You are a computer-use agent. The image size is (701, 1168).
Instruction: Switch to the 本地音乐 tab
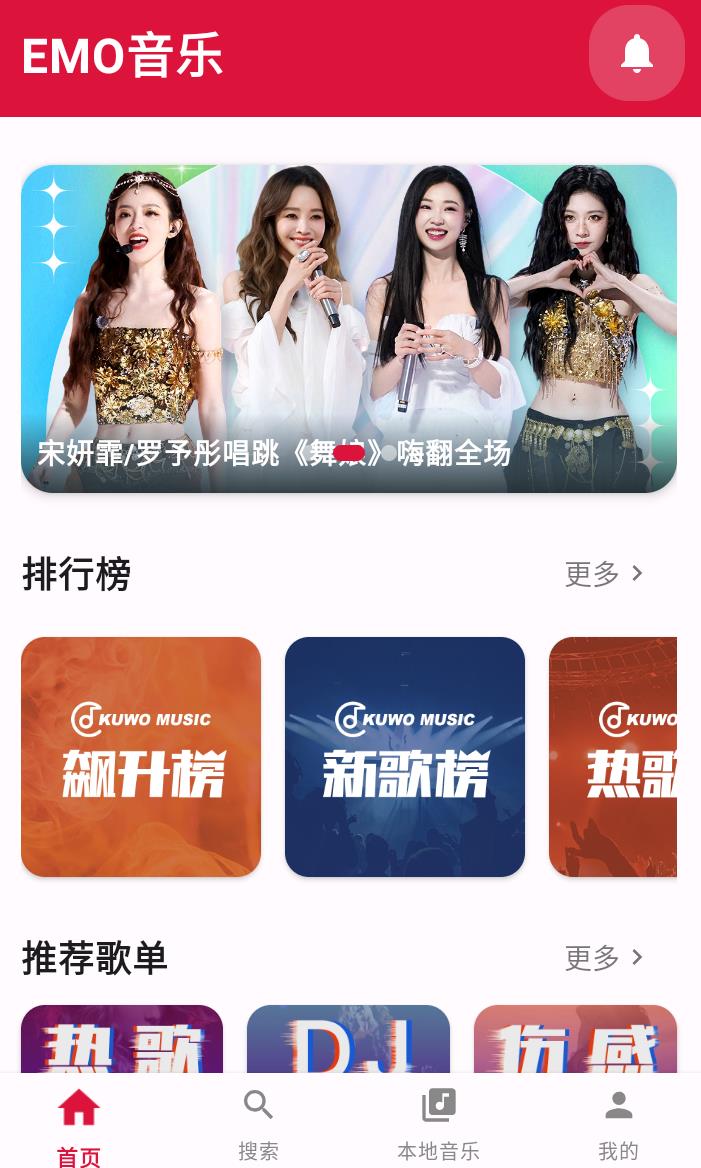click(438, 1125)
